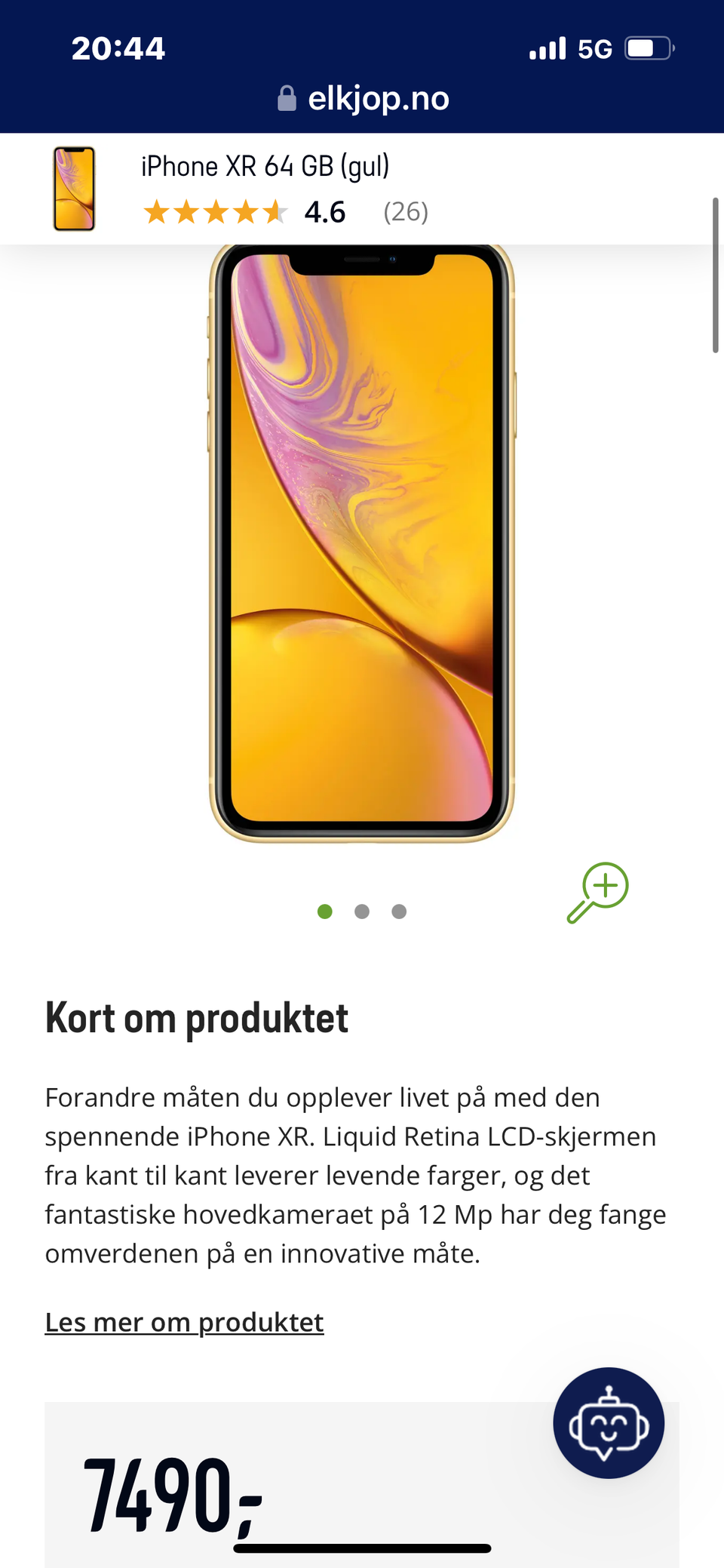Click the padlock icon next to elkjop.no

pyautogui.click(x=288, y=97)
